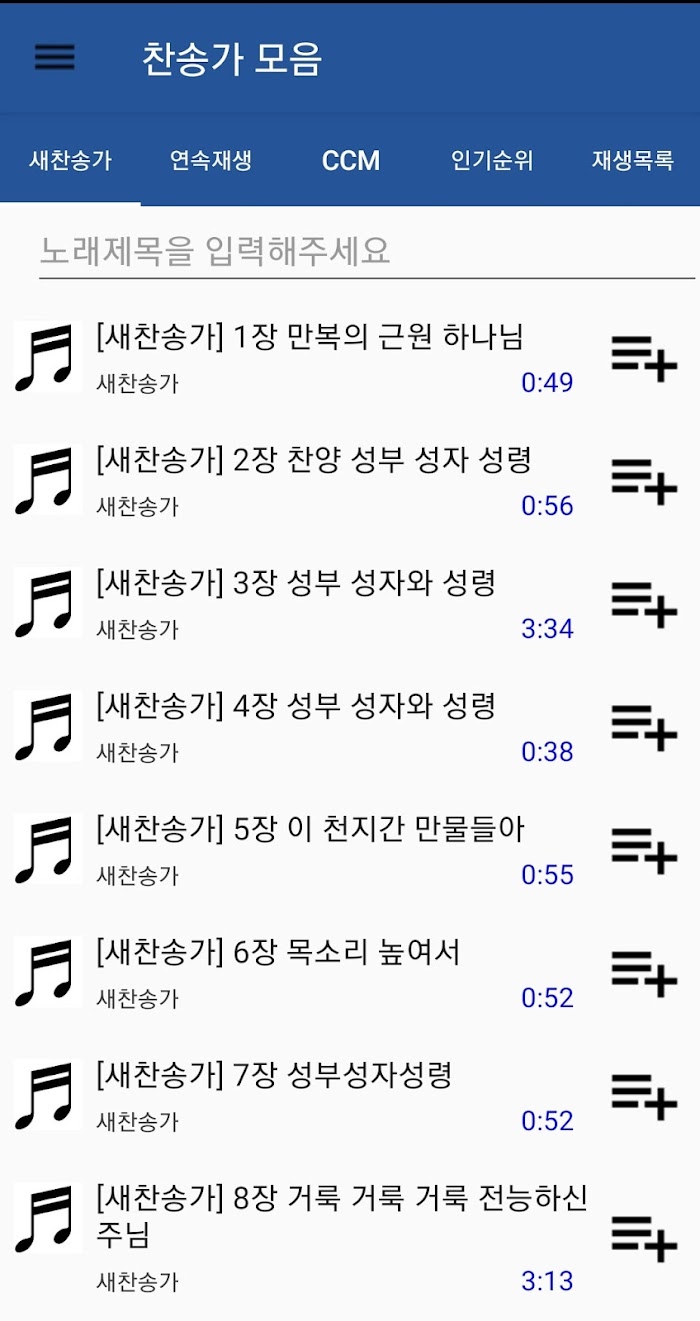Tap the 노래제목을 입력해주세요 search field

point(367,250)
